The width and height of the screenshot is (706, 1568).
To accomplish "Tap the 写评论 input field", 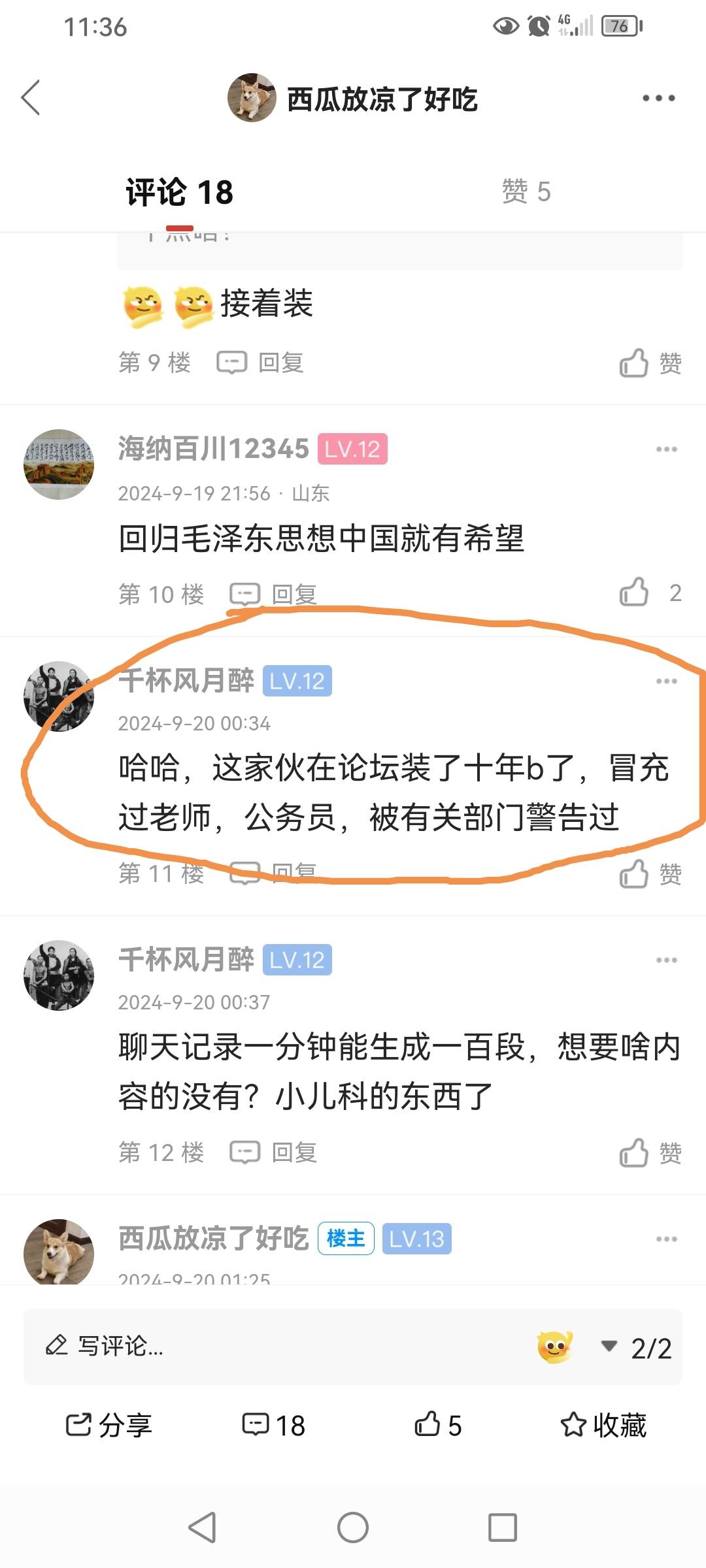I will pyautogui.click(x=261, y=1346).
